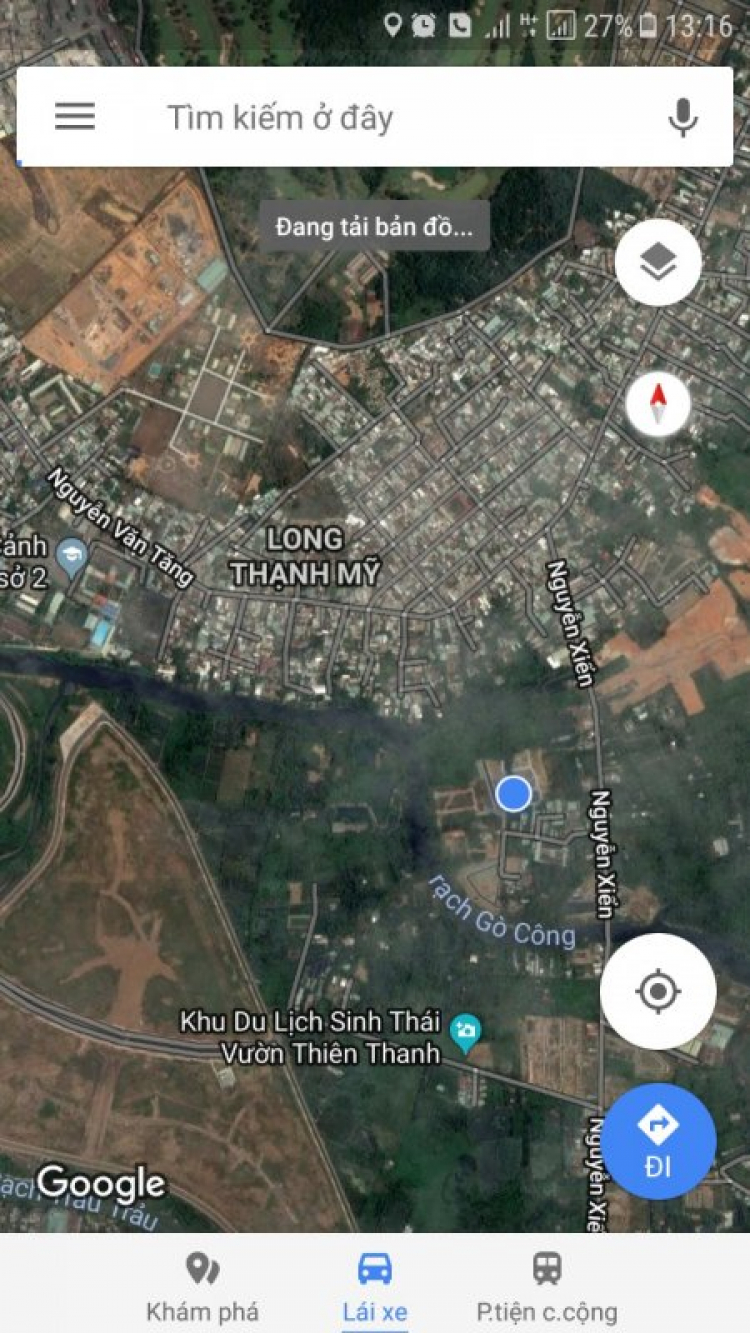This screenshot has height=1333, width=750.
Task: Get directions with the ĐI button
Action: 658,1141
